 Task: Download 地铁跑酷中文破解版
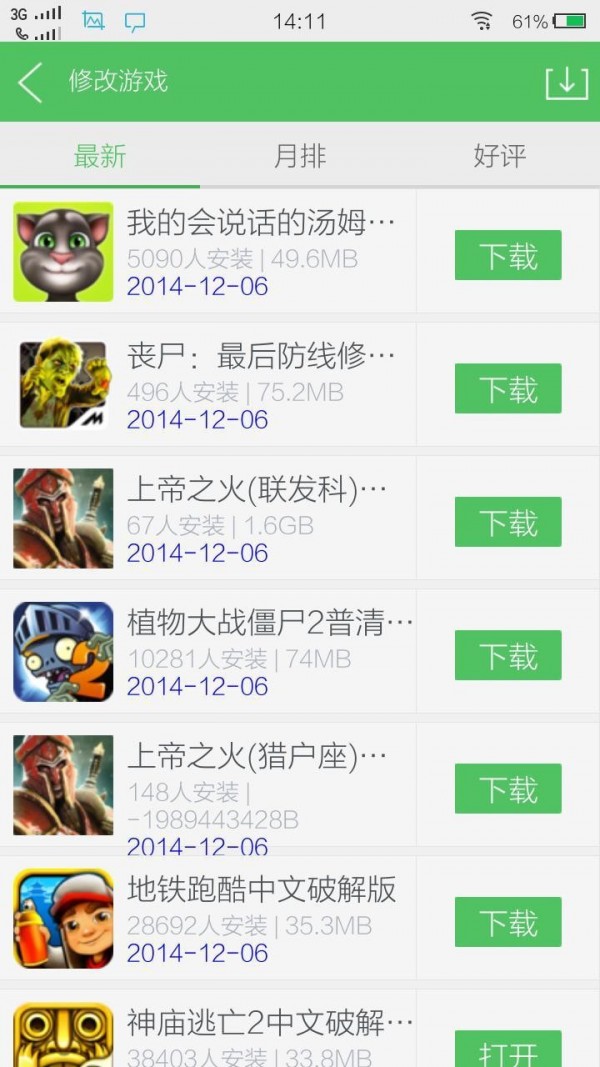coord(508,922)
